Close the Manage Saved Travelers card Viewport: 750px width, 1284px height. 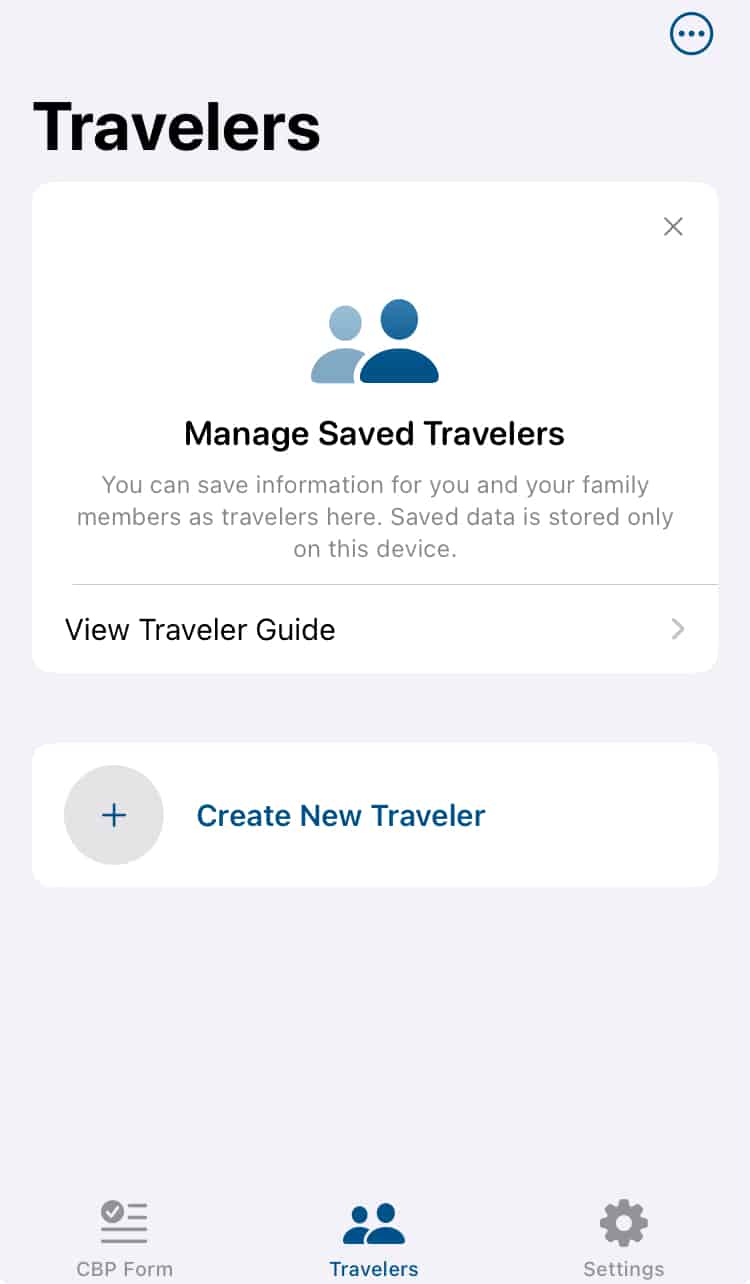point(672,227)
